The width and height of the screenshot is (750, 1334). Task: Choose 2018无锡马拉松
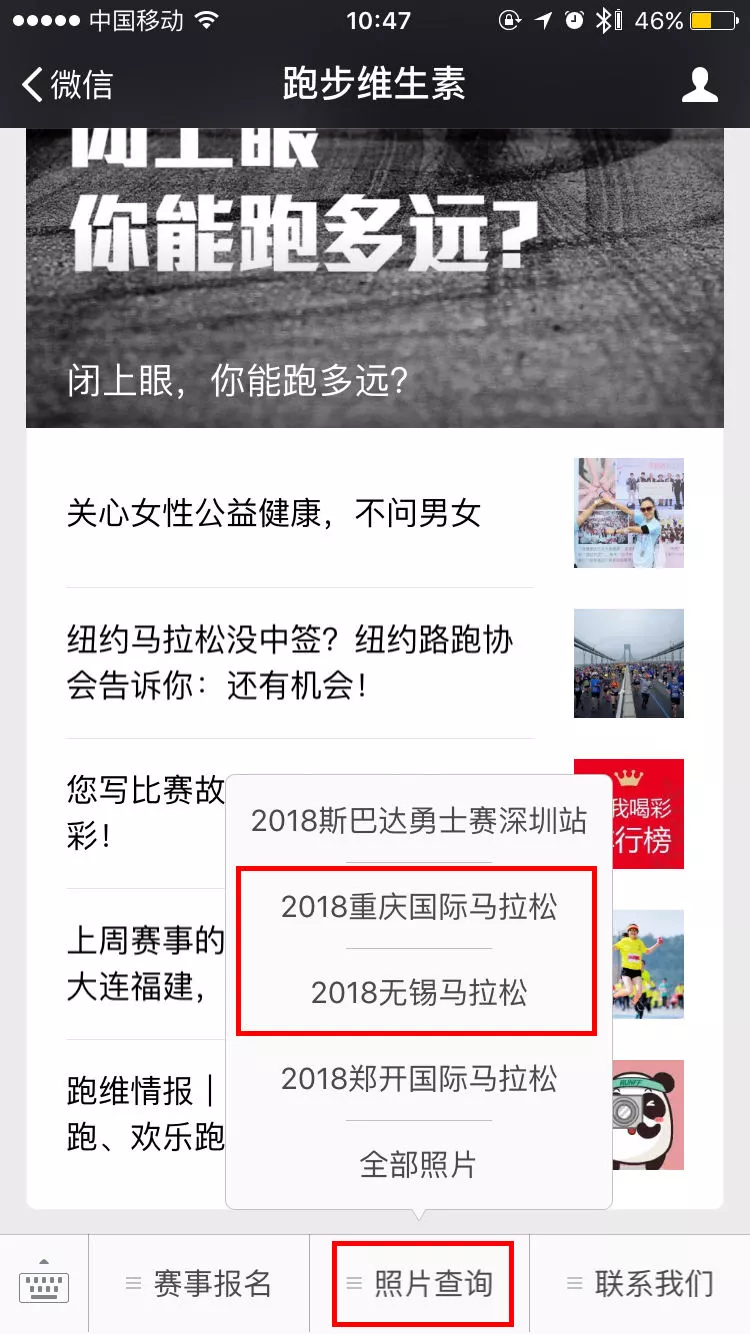[418, 993]
